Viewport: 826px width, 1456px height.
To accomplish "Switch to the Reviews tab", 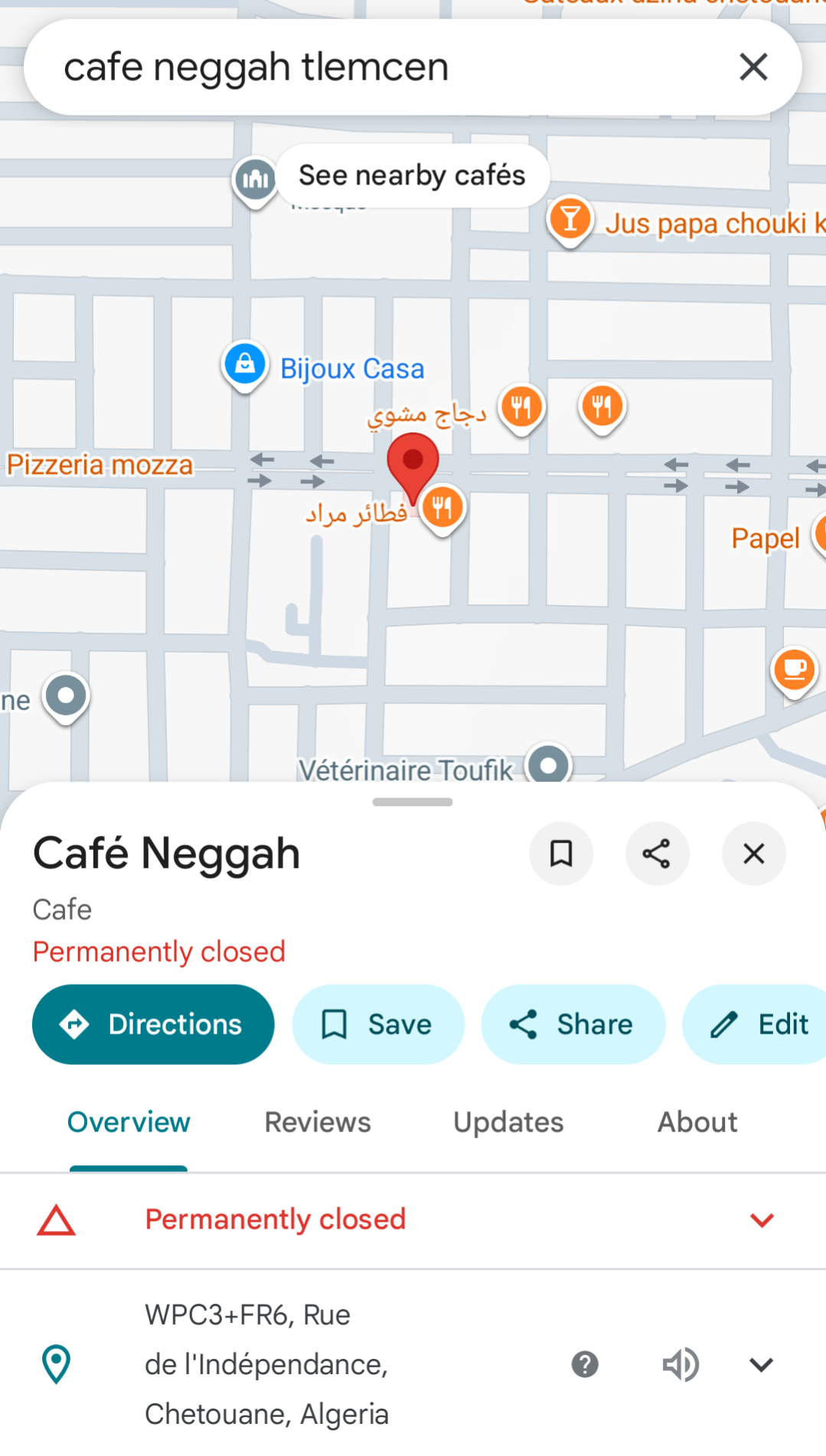I will 318,1122.
